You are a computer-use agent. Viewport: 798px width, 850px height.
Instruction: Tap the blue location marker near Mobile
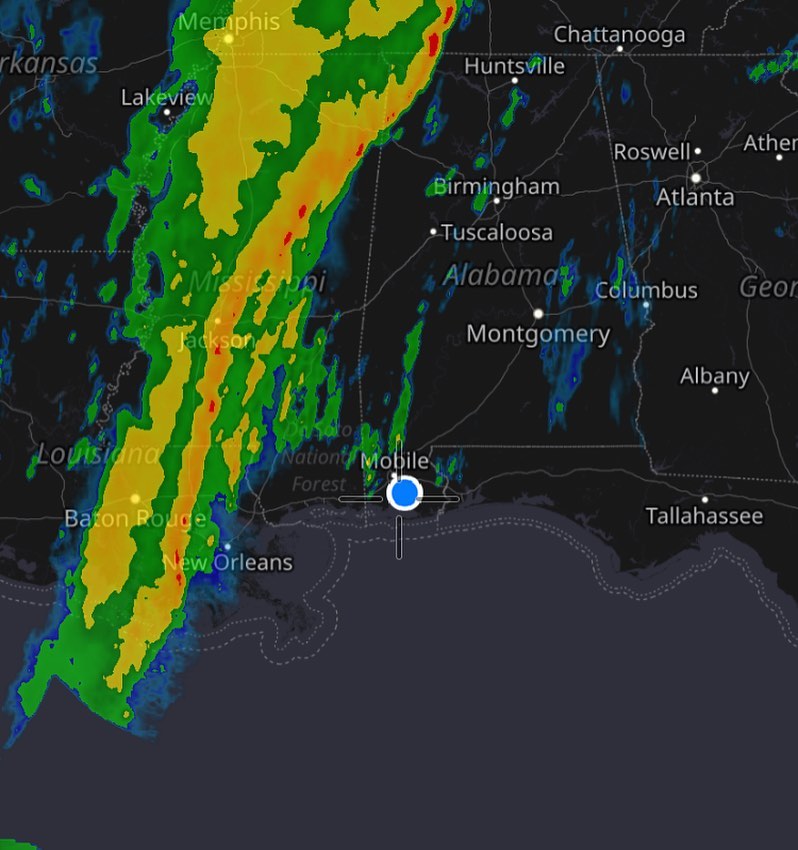click(x=404, y=493)
